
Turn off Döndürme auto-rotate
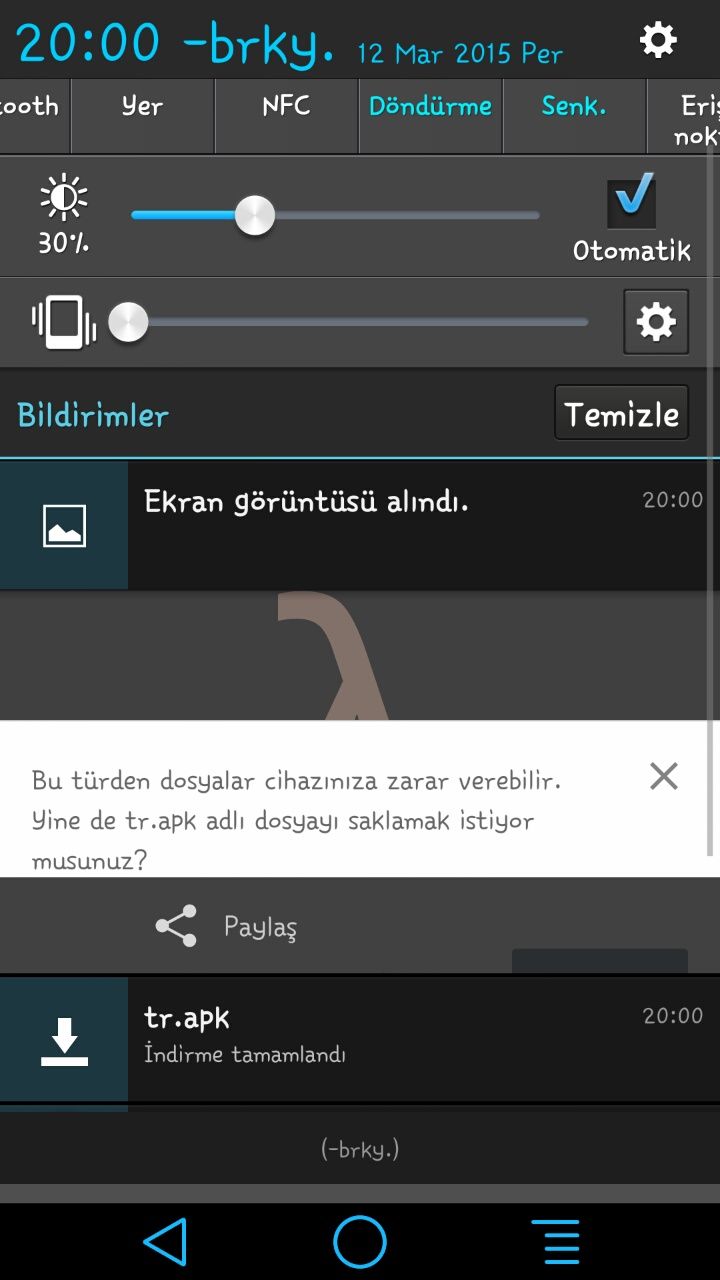point(430,108)
